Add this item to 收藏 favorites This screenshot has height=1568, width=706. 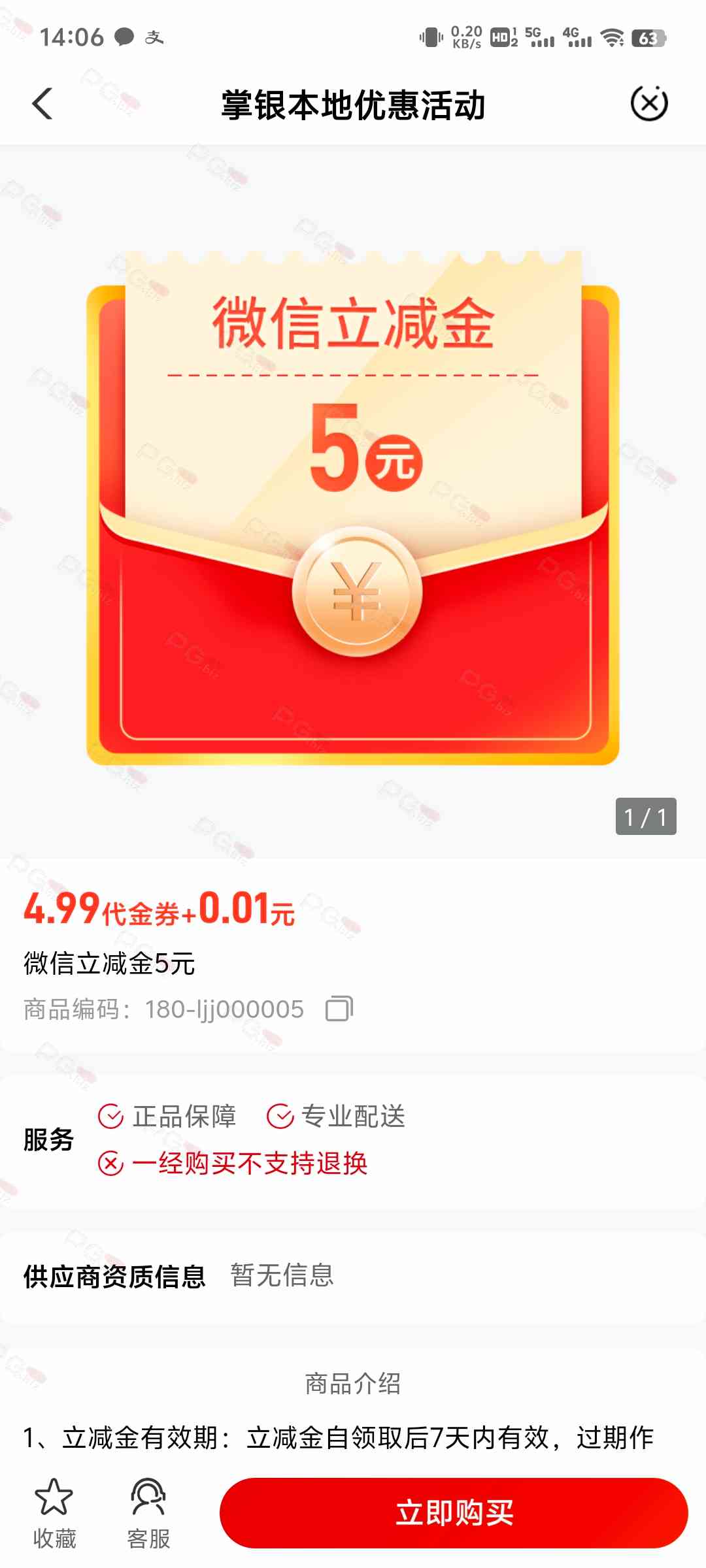54,1512
